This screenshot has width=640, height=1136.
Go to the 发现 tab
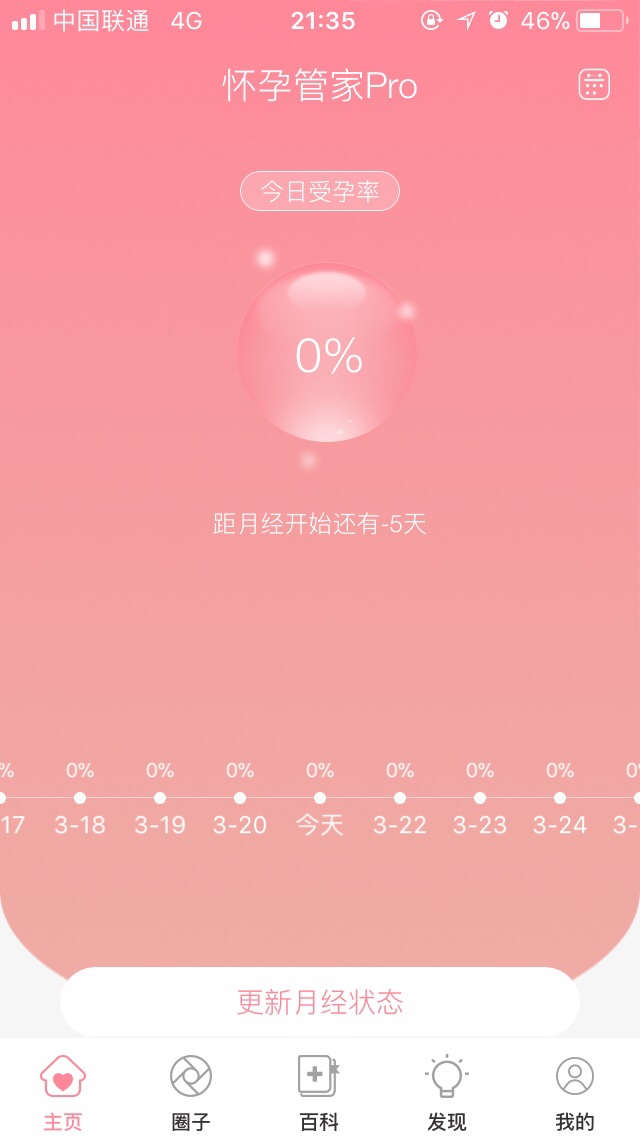tap(447, 1092)
